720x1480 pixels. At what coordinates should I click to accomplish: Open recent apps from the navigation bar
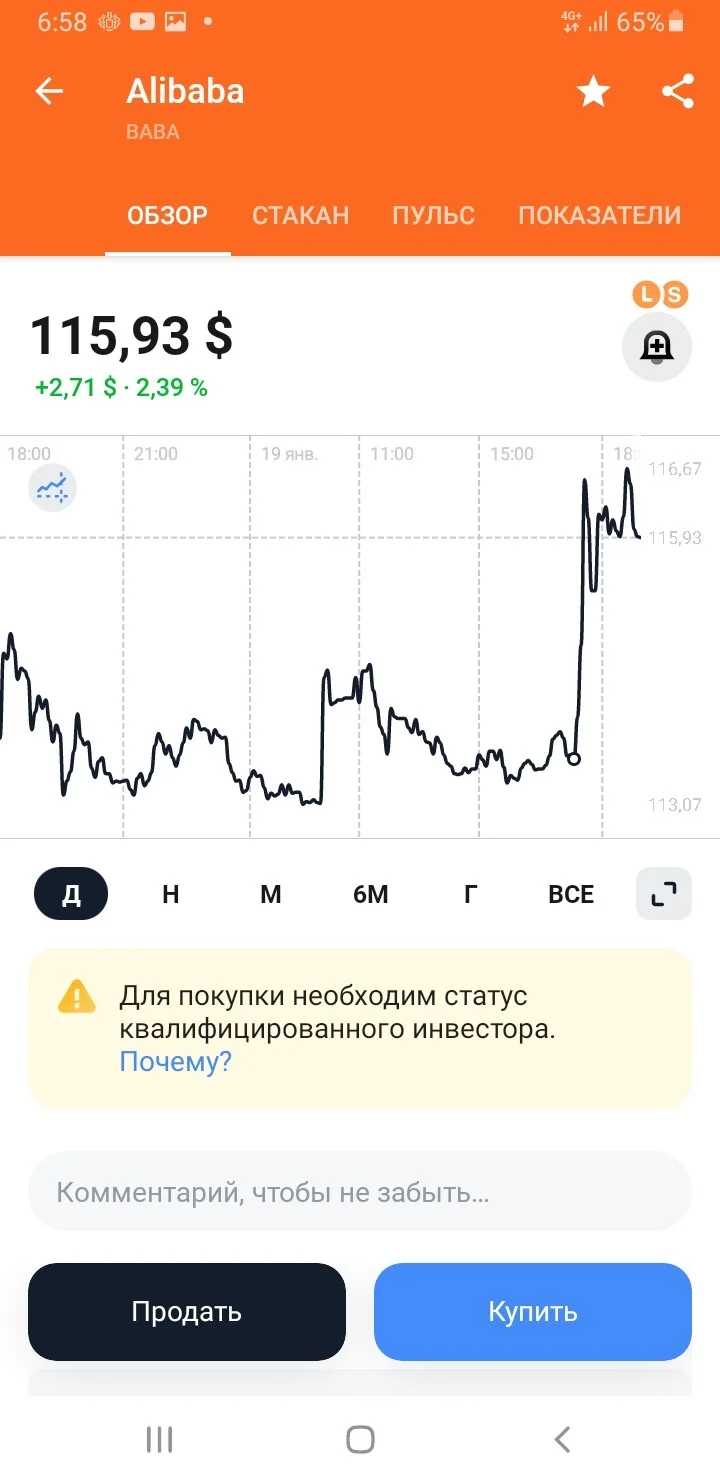coord(159,1439)
